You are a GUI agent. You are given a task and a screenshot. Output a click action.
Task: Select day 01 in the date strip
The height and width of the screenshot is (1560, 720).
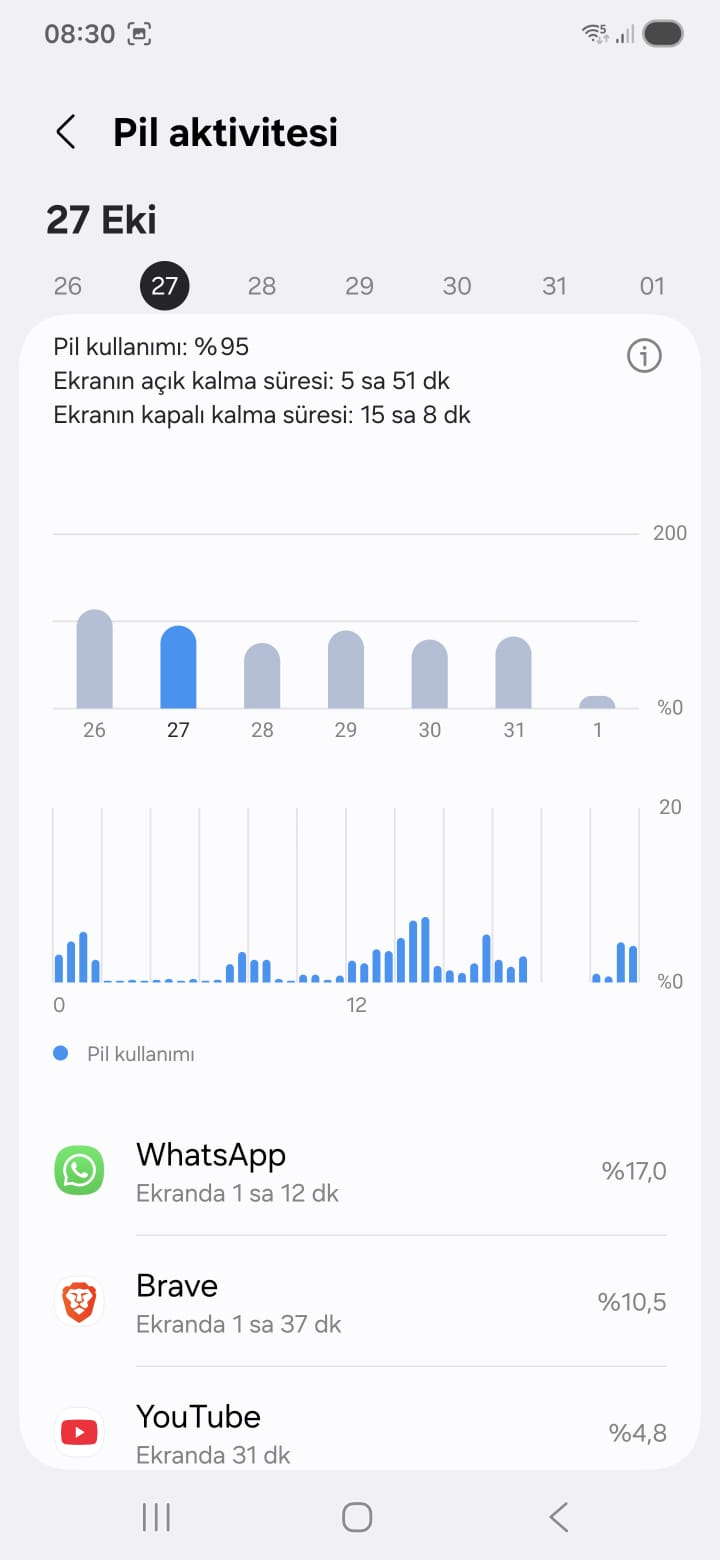pos(652,286)
